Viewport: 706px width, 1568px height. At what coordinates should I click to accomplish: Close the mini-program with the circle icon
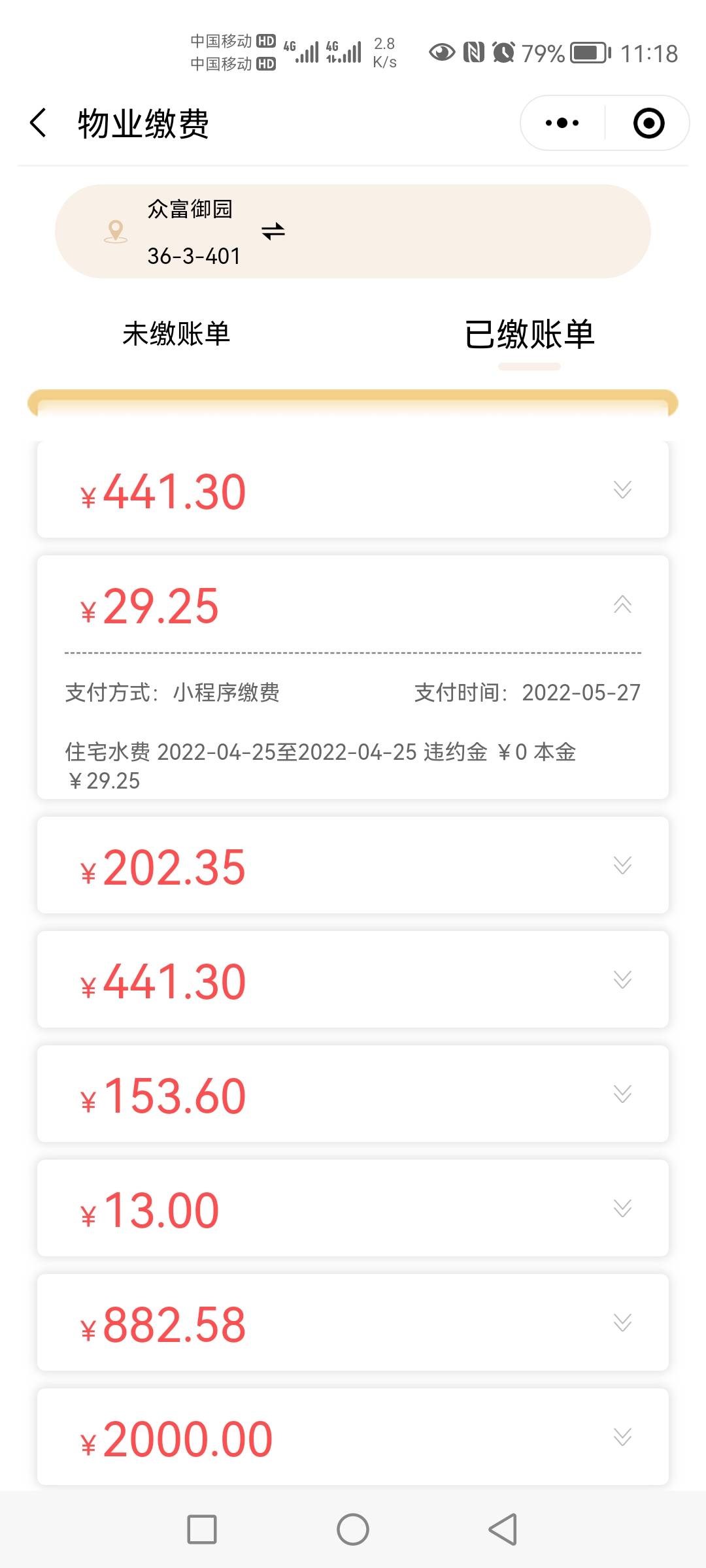coord(648,123)
